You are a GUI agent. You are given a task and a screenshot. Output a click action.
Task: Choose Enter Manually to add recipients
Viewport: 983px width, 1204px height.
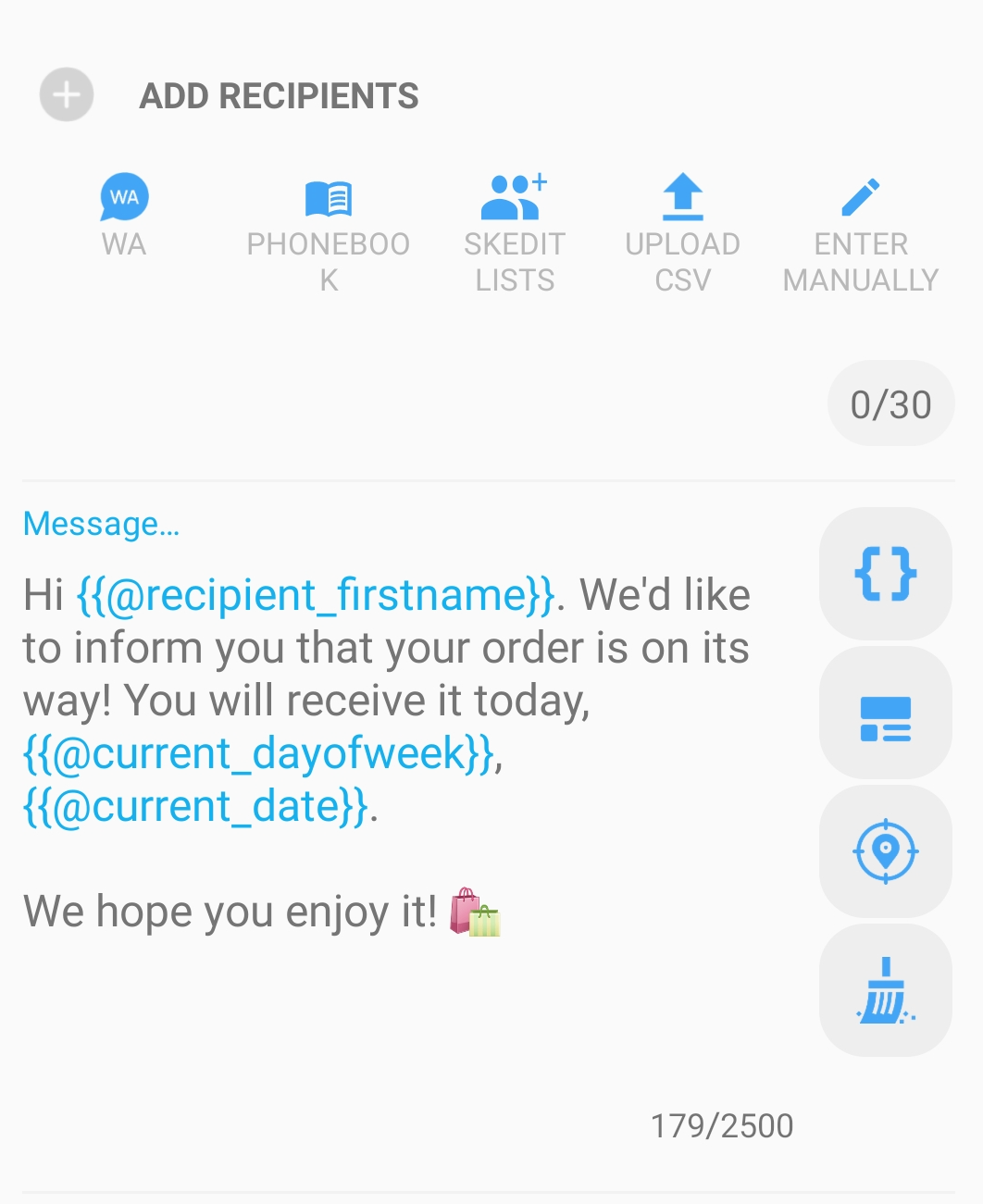tap(861, 233)
